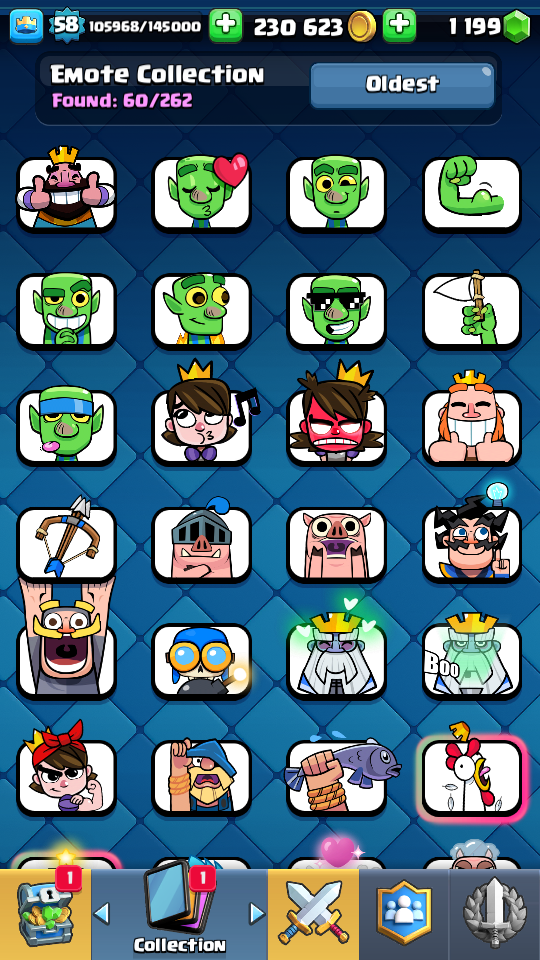The height and width of the screenshot is (960, 540).
Task: Tap the left arrow beside Collection
Action: (x=102, y=914)
